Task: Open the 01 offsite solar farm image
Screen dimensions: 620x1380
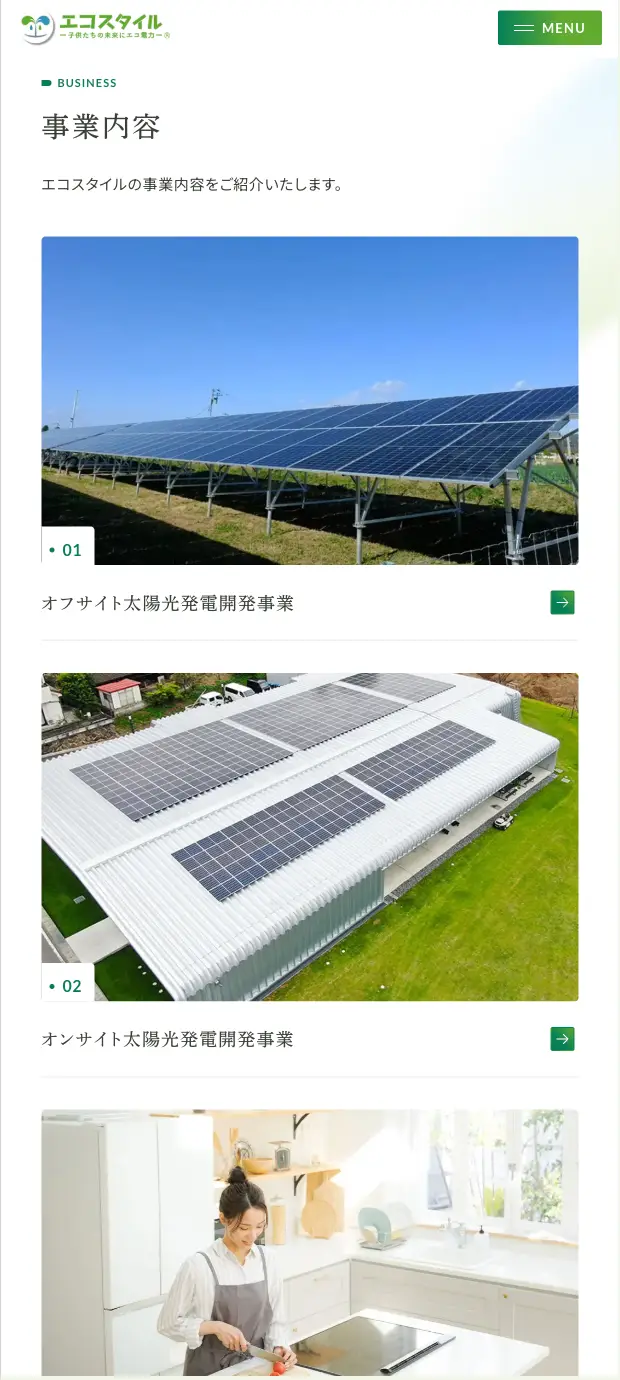Action: [x=310, y=400]
